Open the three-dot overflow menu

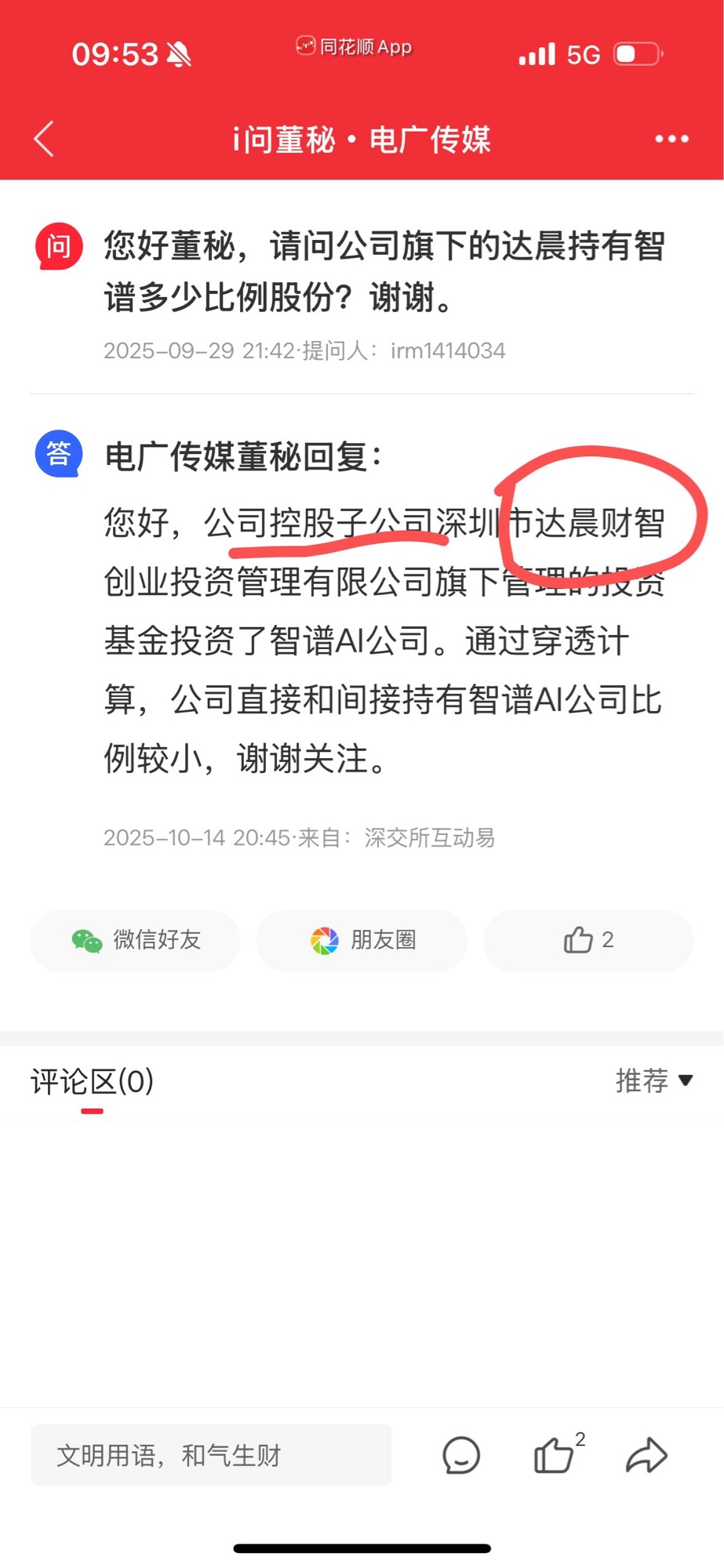[x=671, y=140]
